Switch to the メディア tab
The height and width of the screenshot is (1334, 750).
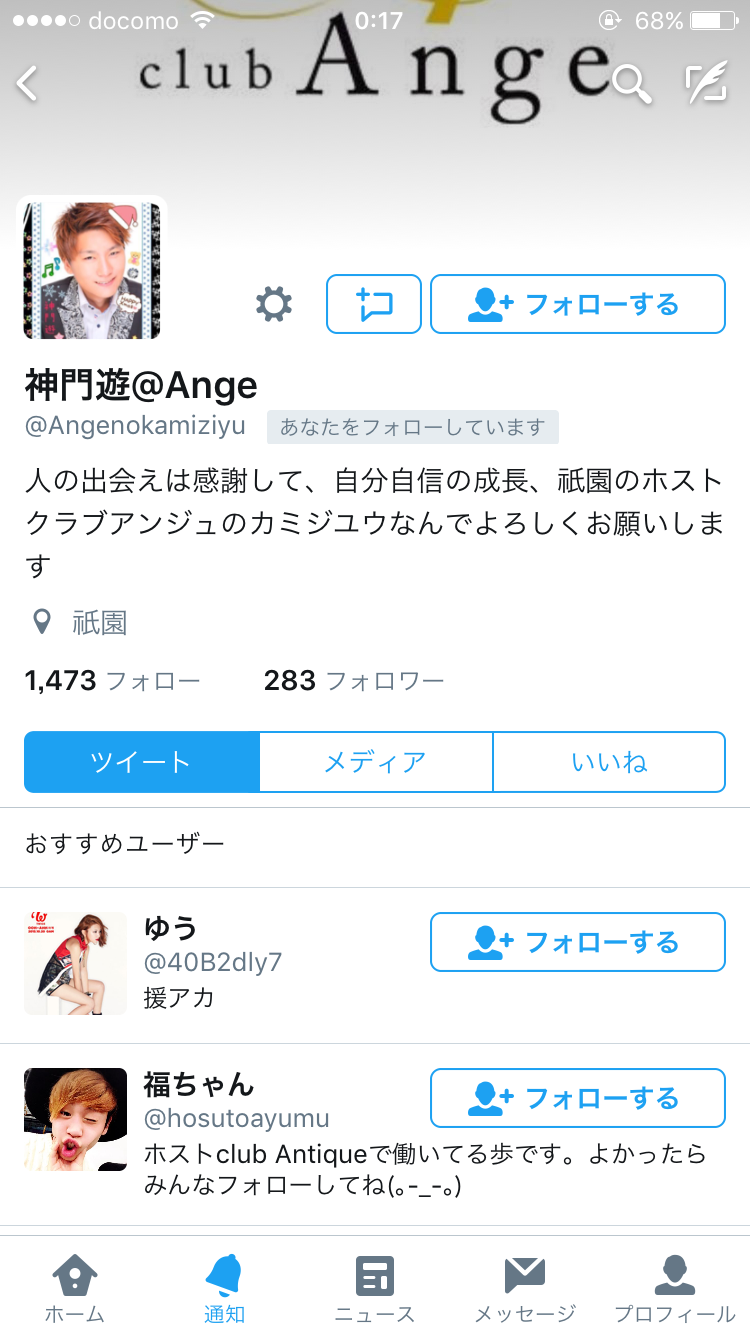[x=375, y=762]
